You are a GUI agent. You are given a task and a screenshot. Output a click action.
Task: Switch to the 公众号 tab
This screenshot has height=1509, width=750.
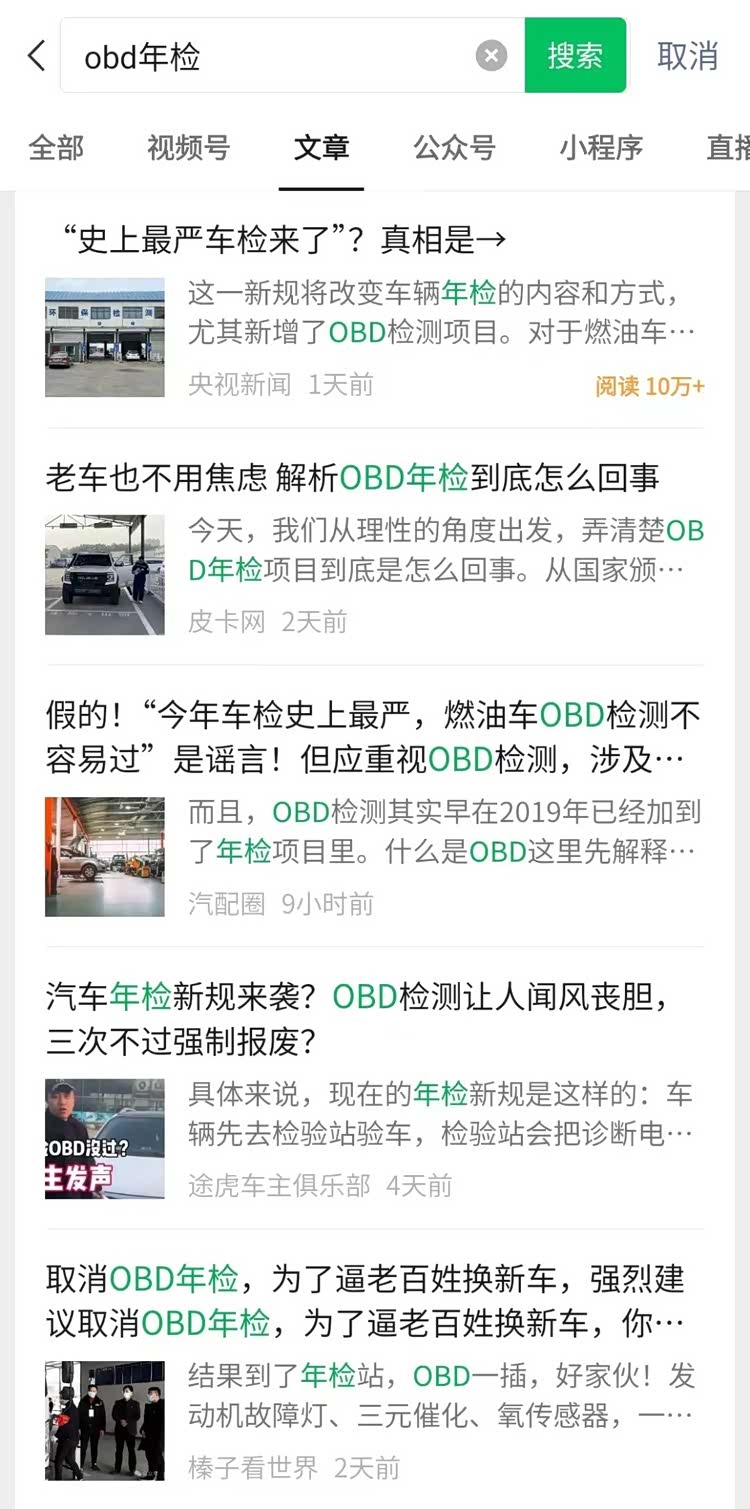click(454, 148)
